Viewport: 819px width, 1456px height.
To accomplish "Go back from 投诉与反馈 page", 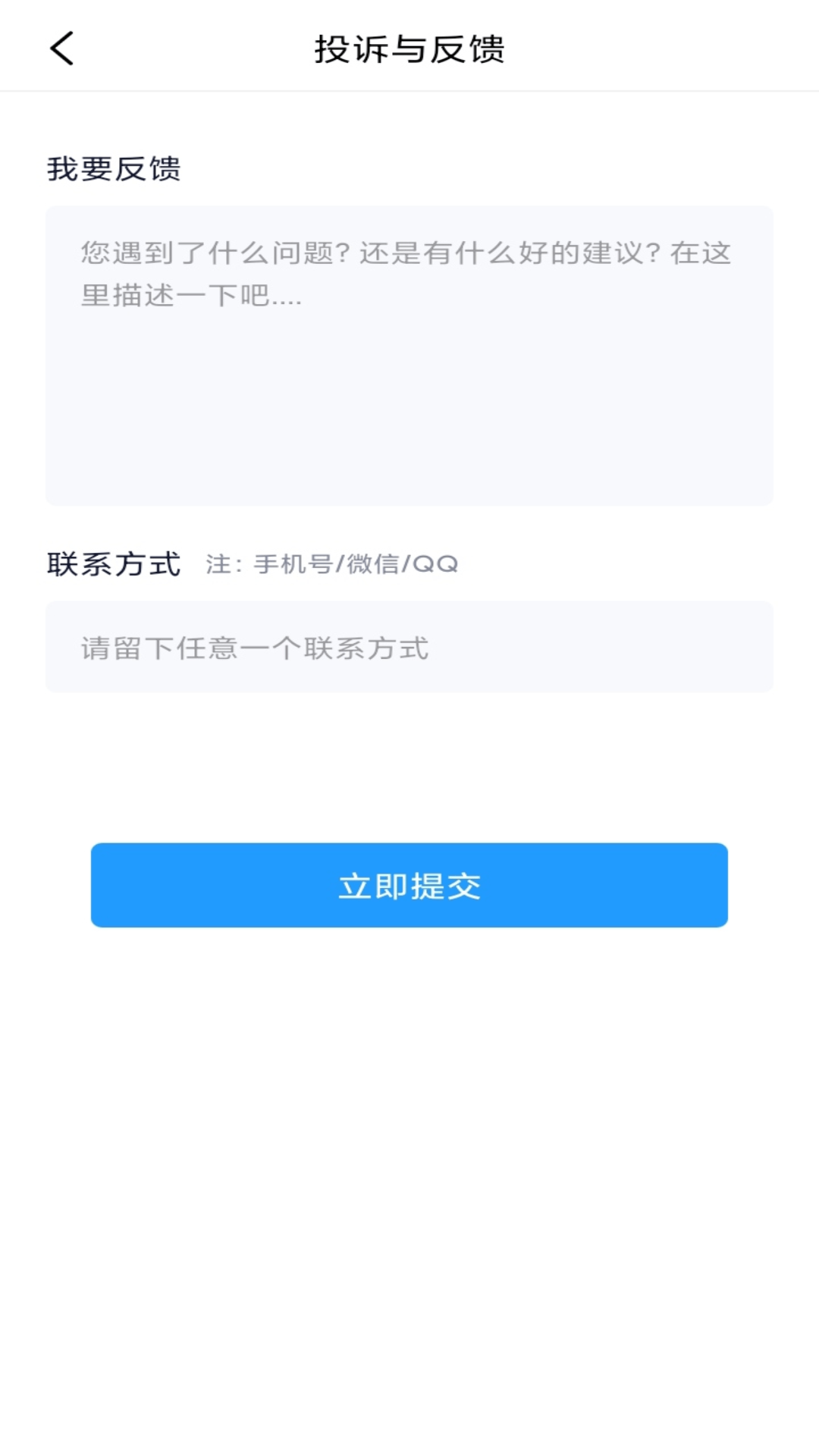I will coord(62,49).
